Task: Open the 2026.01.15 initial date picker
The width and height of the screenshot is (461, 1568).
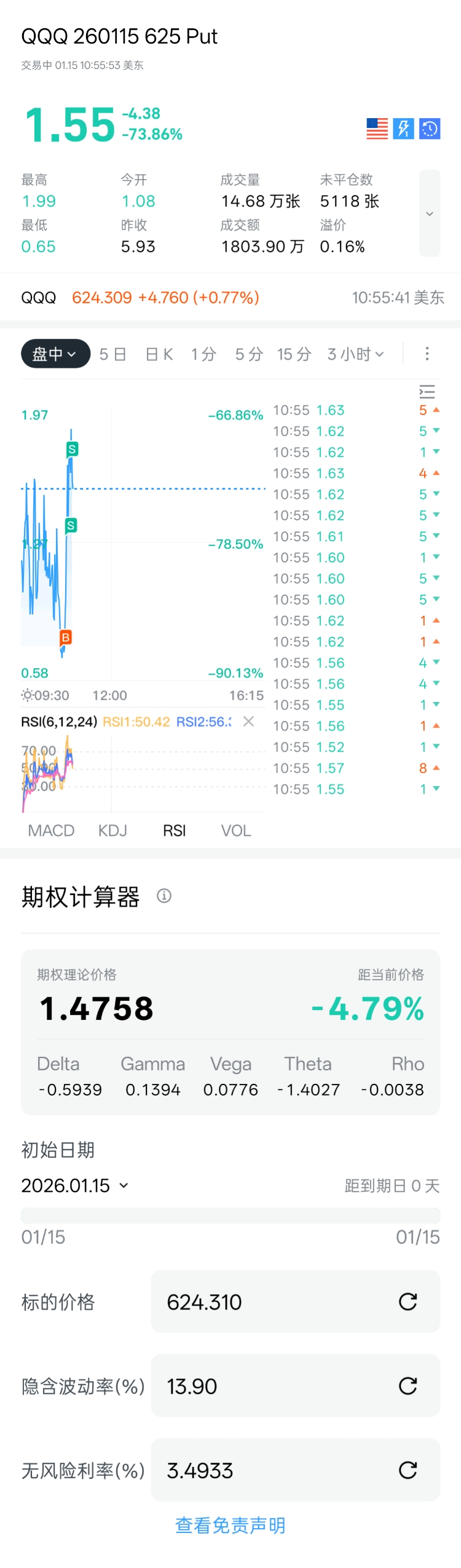Action: [74, 1185]
